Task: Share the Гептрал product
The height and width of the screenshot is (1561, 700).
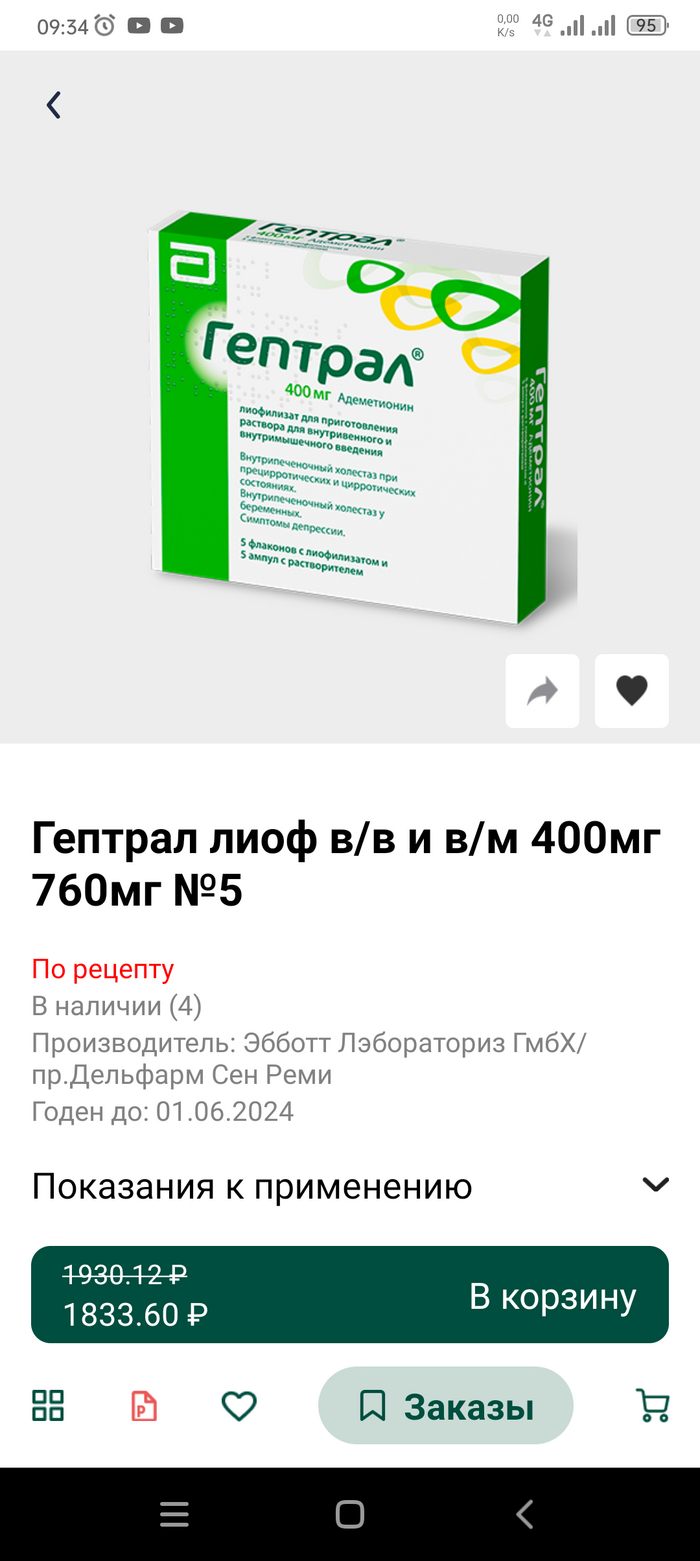Action: tap(542, 691)
